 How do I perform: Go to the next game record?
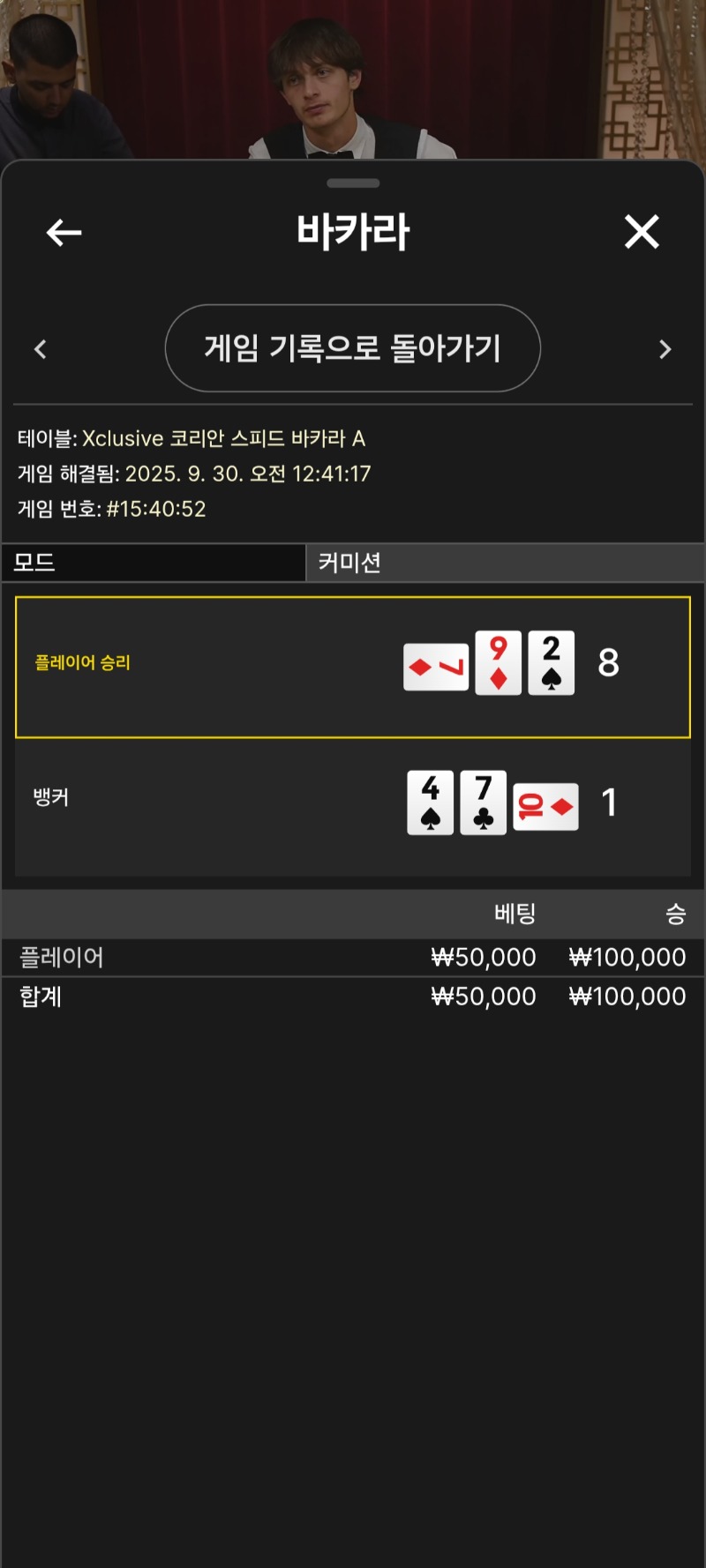665,349
